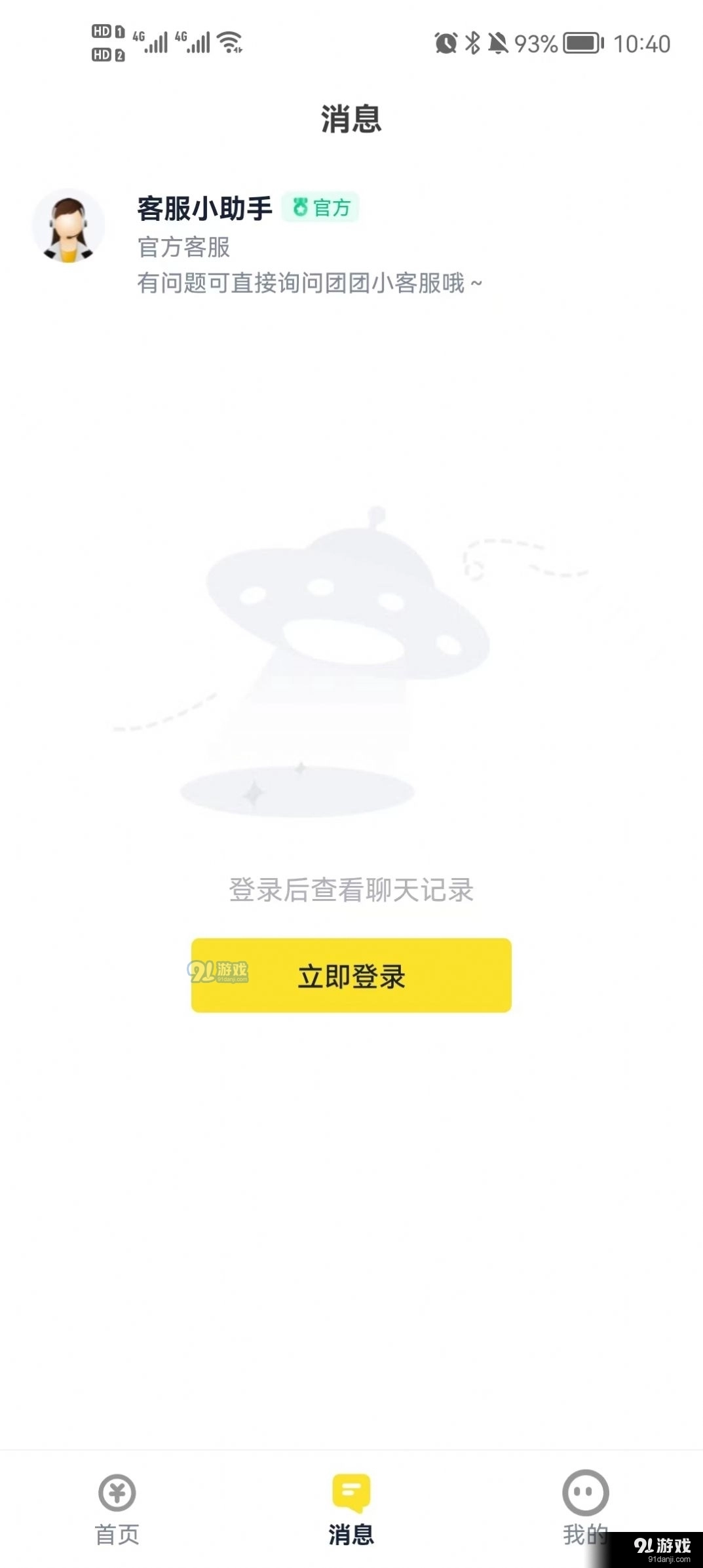Tap the customer service avatar
Viewport: 703px width, 1568px height.
point(67,225)
